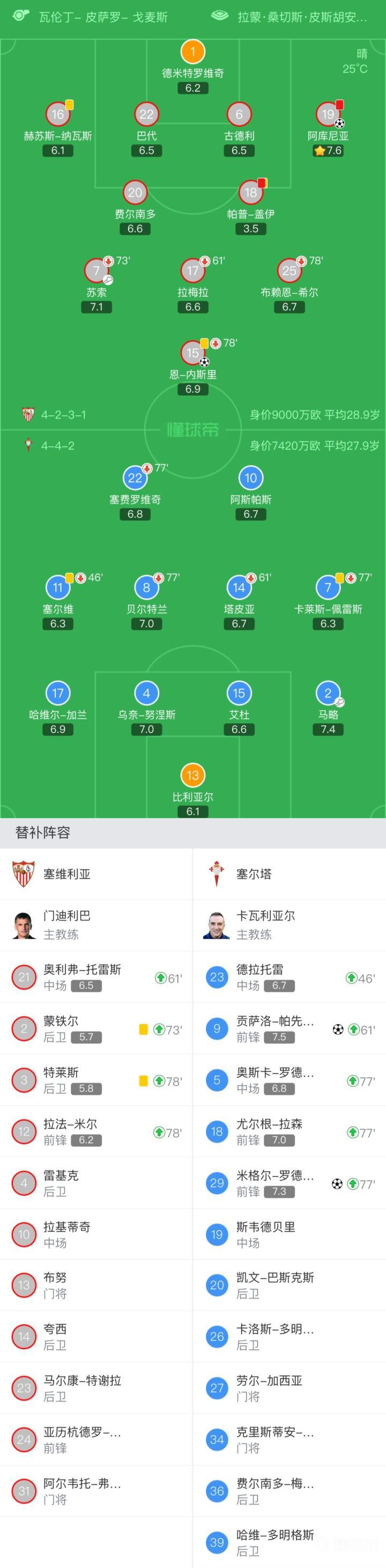Open substitute 奥利弗-托雷斯's row
The image size is (386, 1568).
coord(96,977)
